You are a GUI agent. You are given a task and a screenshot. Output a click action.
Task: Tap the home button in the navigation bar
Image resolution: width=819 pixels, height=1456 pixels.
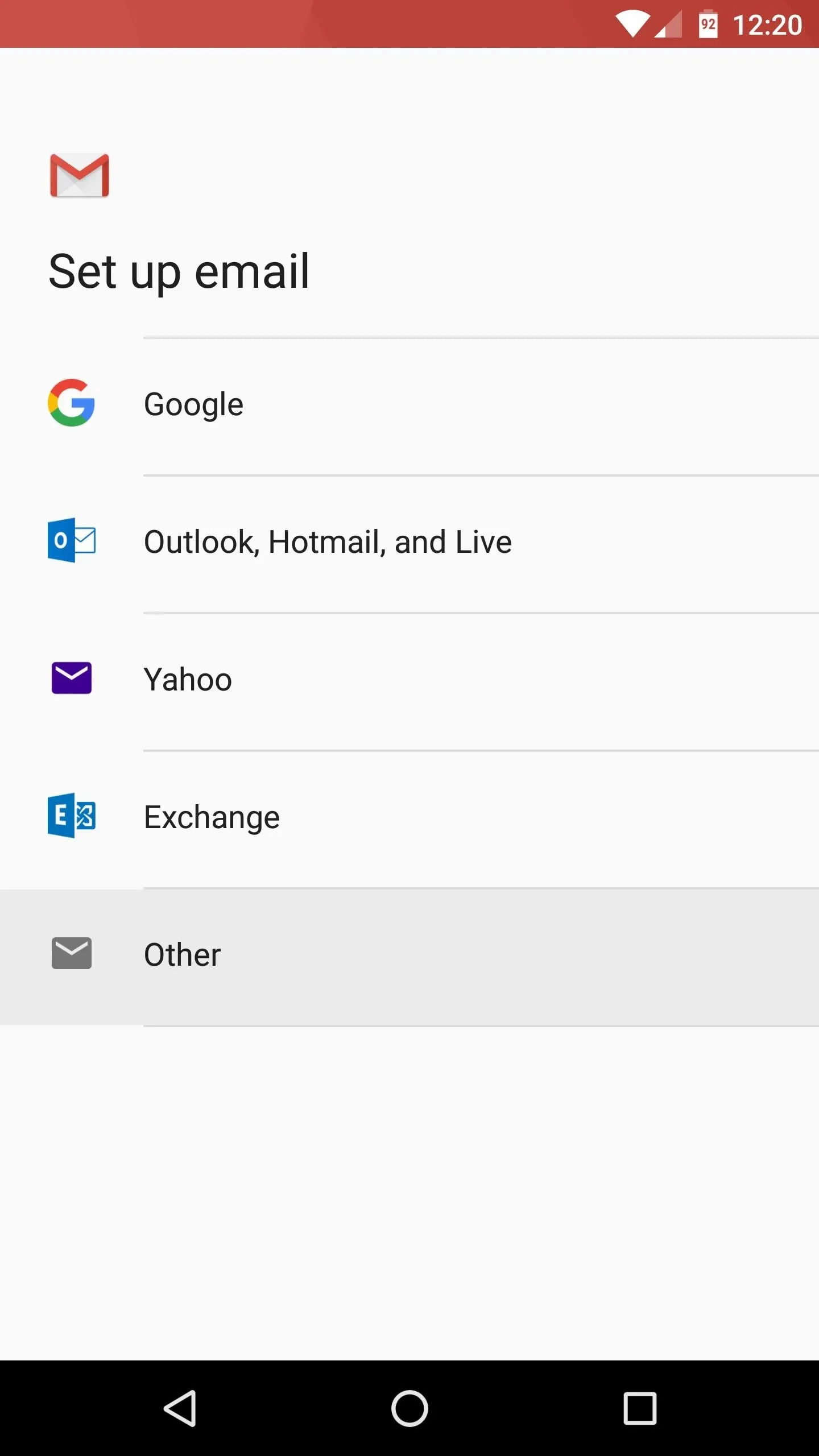(x=409, y=1408)
